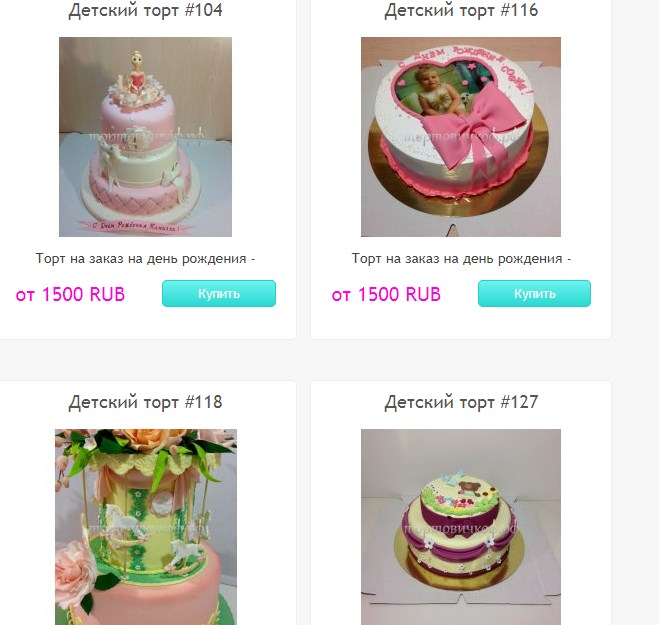Viewport: 659px width, 625px height.
Task: View the image of Детский торт #118
Action: click(x=145, y=527)
